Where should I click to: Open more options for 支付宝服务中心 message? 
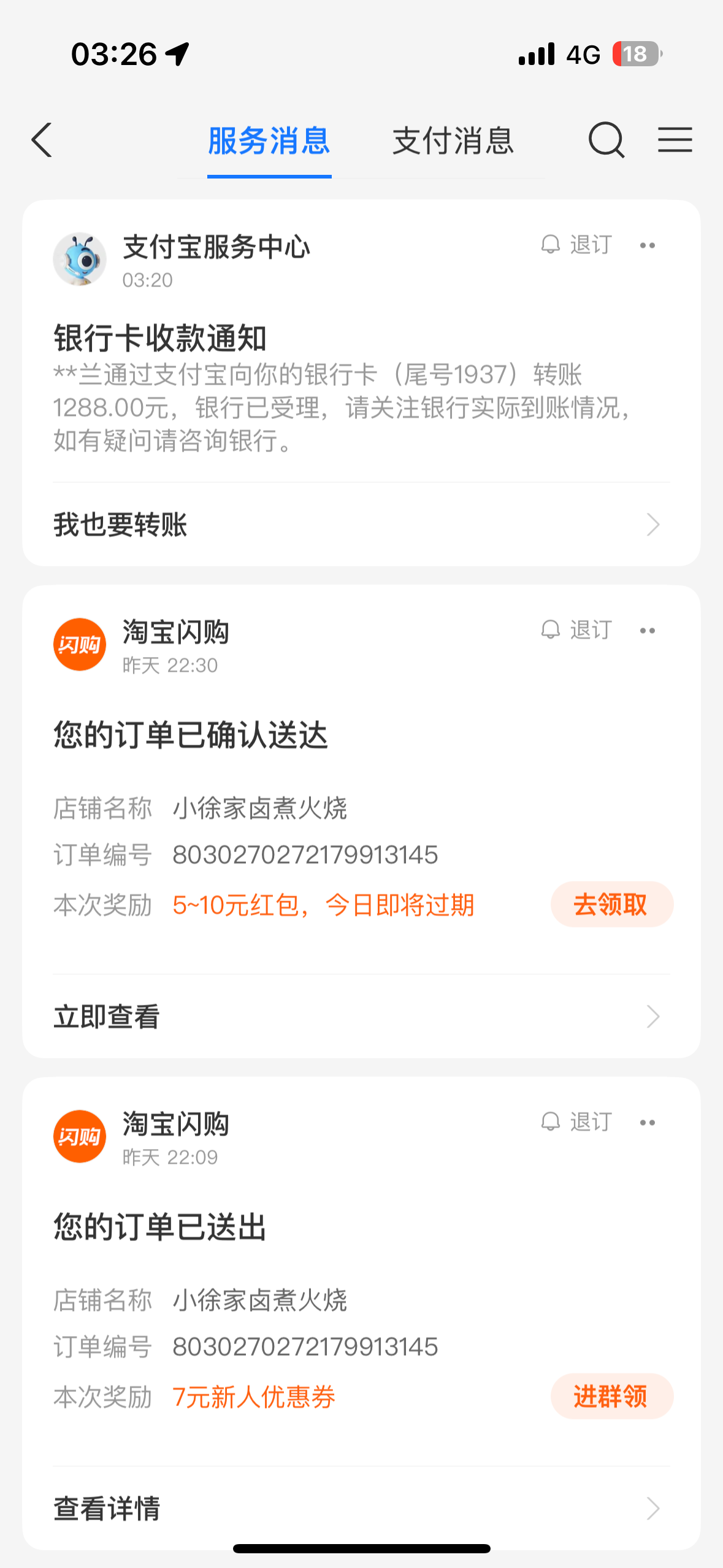[x=648, y=245]
